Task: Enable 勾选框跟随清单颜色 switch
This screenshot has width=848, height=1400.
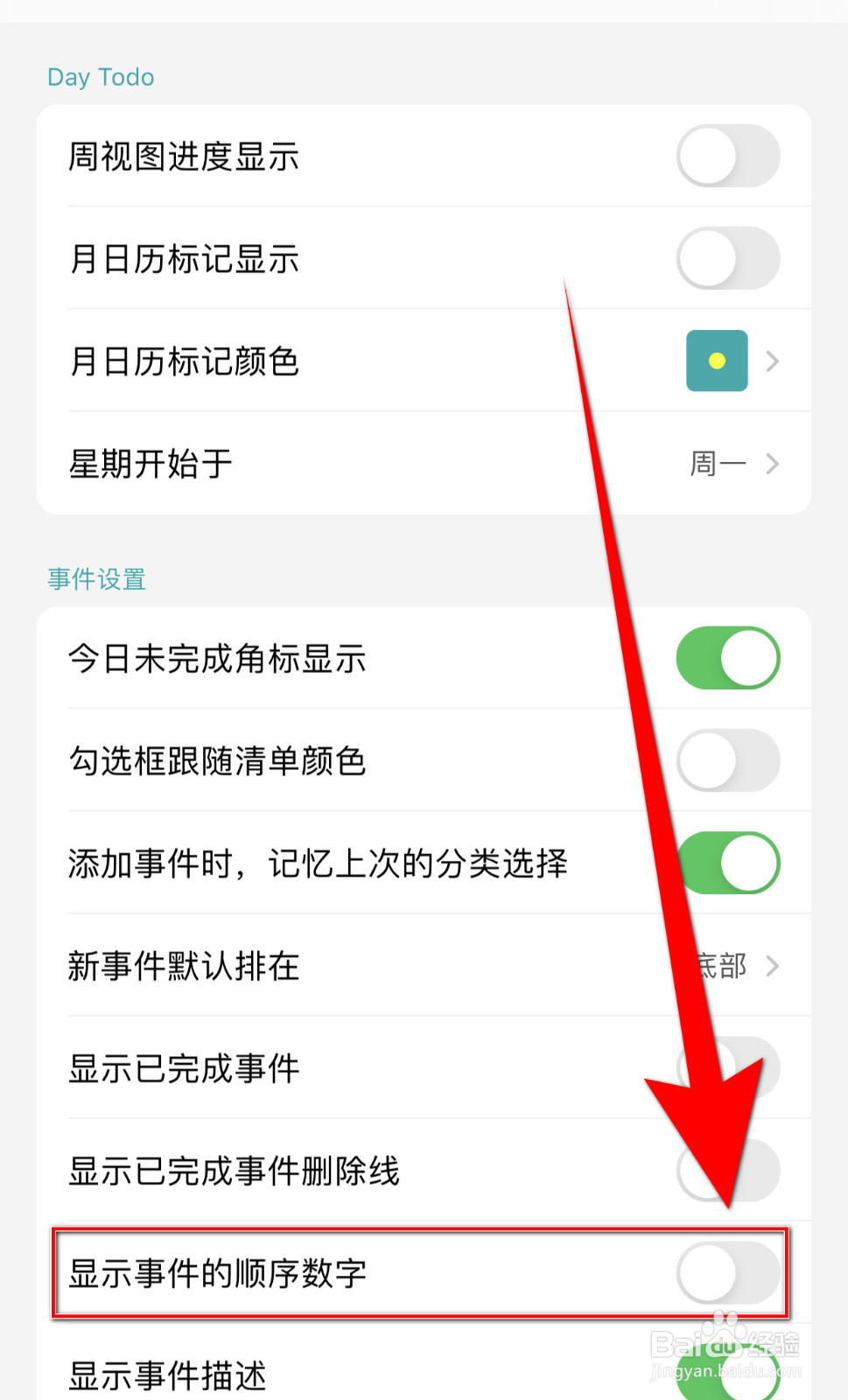Action: (x=728, y=760)
